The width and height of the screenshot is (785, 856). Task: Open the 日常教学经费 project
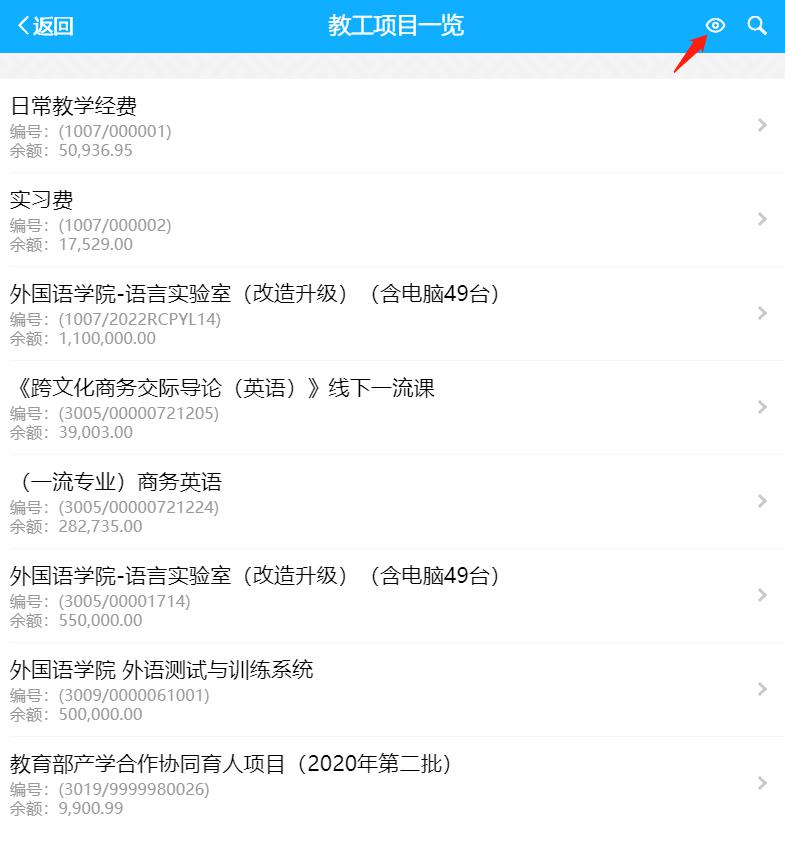[x=390, y=126]
